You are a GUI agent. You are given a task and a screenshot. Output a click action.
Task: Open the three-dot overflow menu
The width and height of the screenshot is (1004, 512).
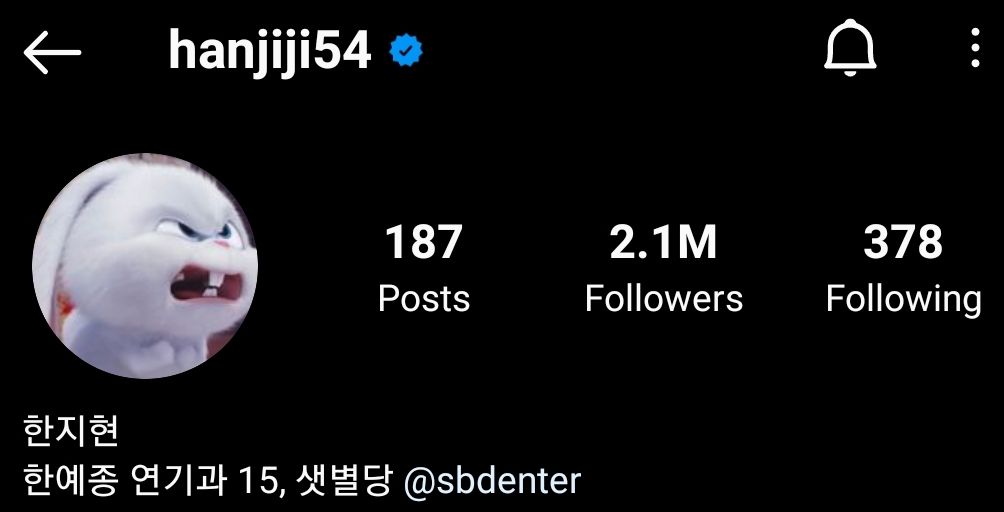[x=975, y=49]
